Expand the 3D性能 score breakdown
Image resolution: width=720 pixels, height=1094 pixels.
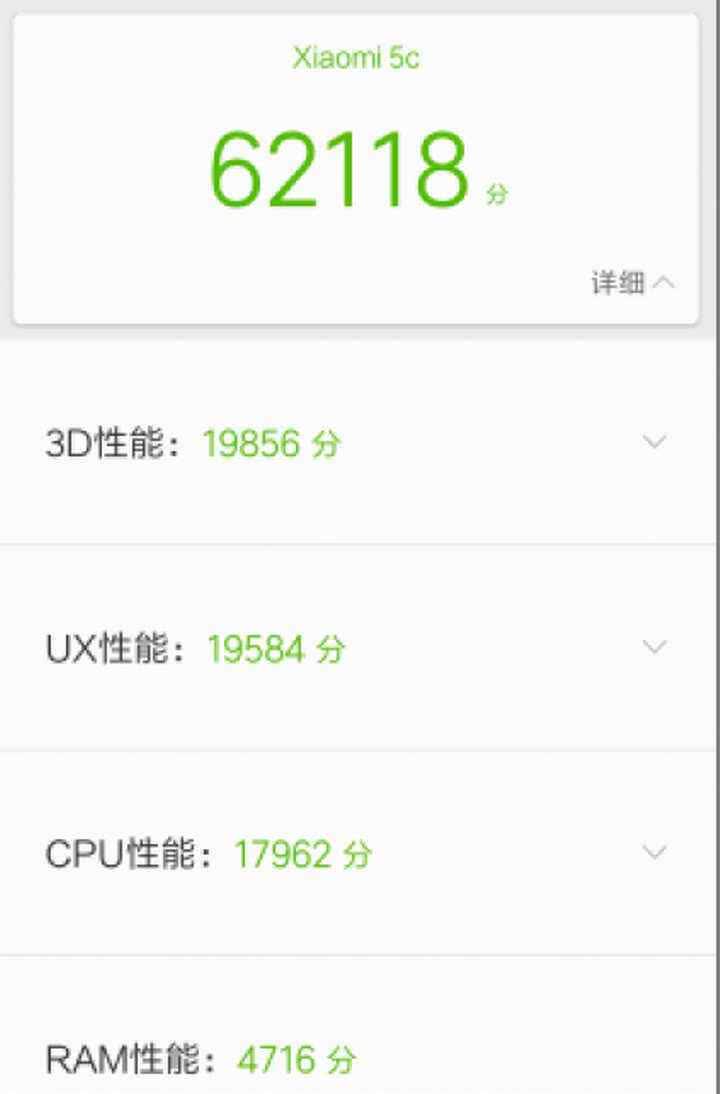(654, 442)
